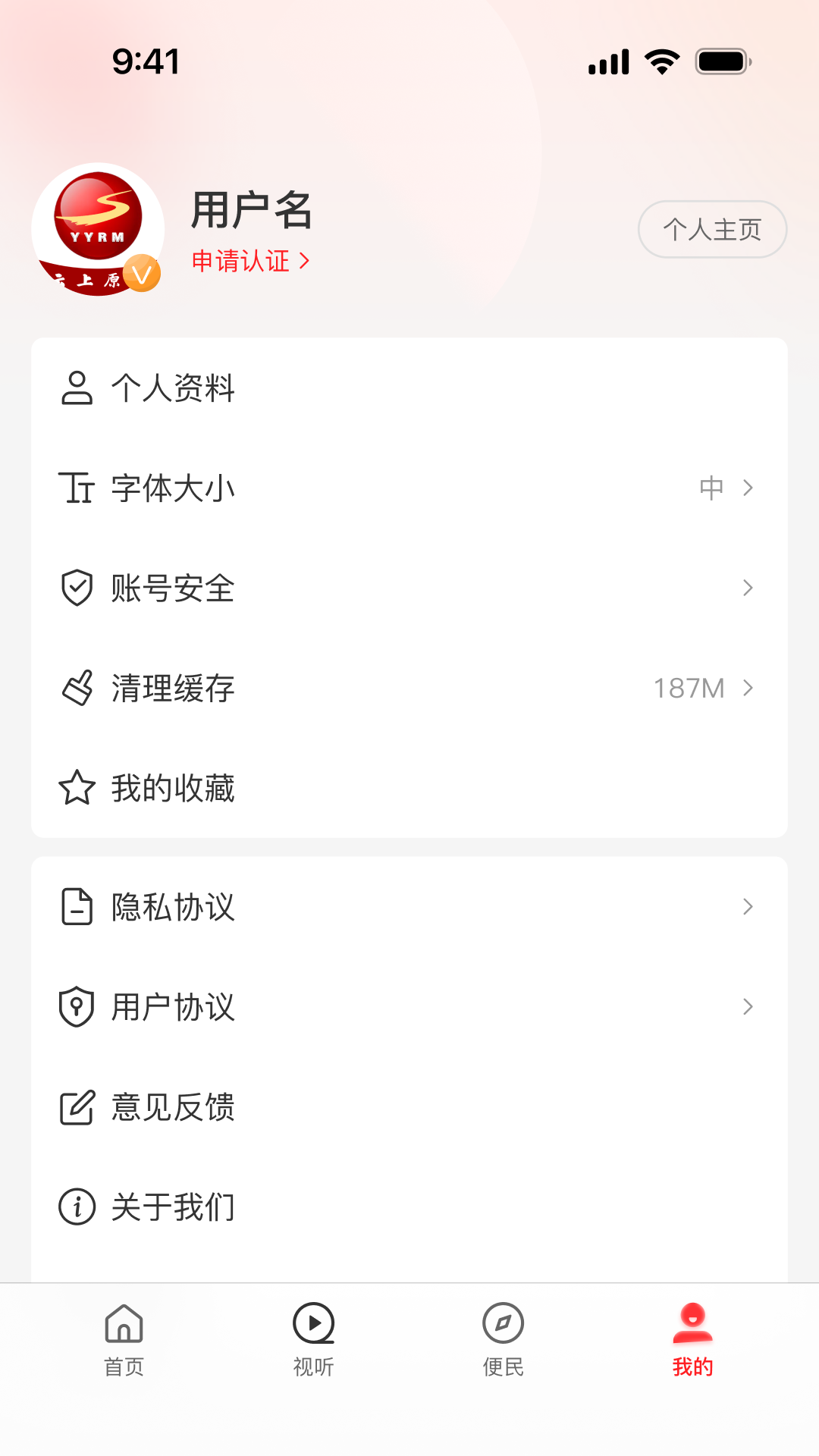Image resolution: width=819 pixels, height=1456 pixels.
Task: Open the 申请认证 link
Action: click(x=251, y=261)
